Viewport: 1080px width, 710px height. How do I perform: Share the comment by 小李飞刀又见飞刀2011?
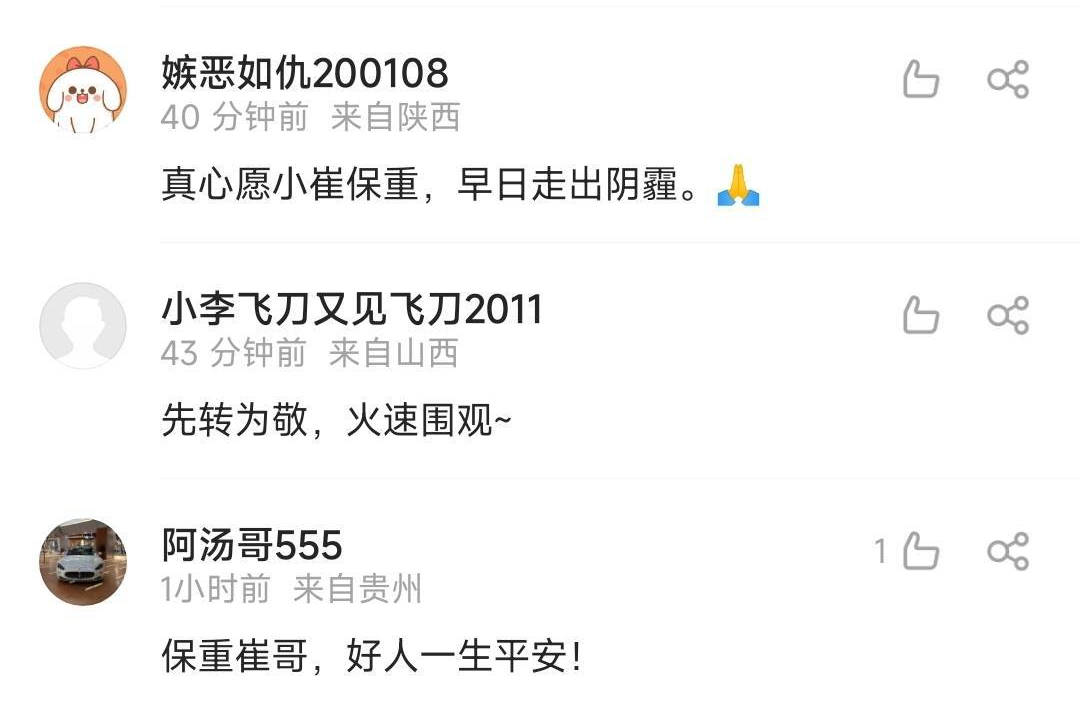[x=1007, y=315]
